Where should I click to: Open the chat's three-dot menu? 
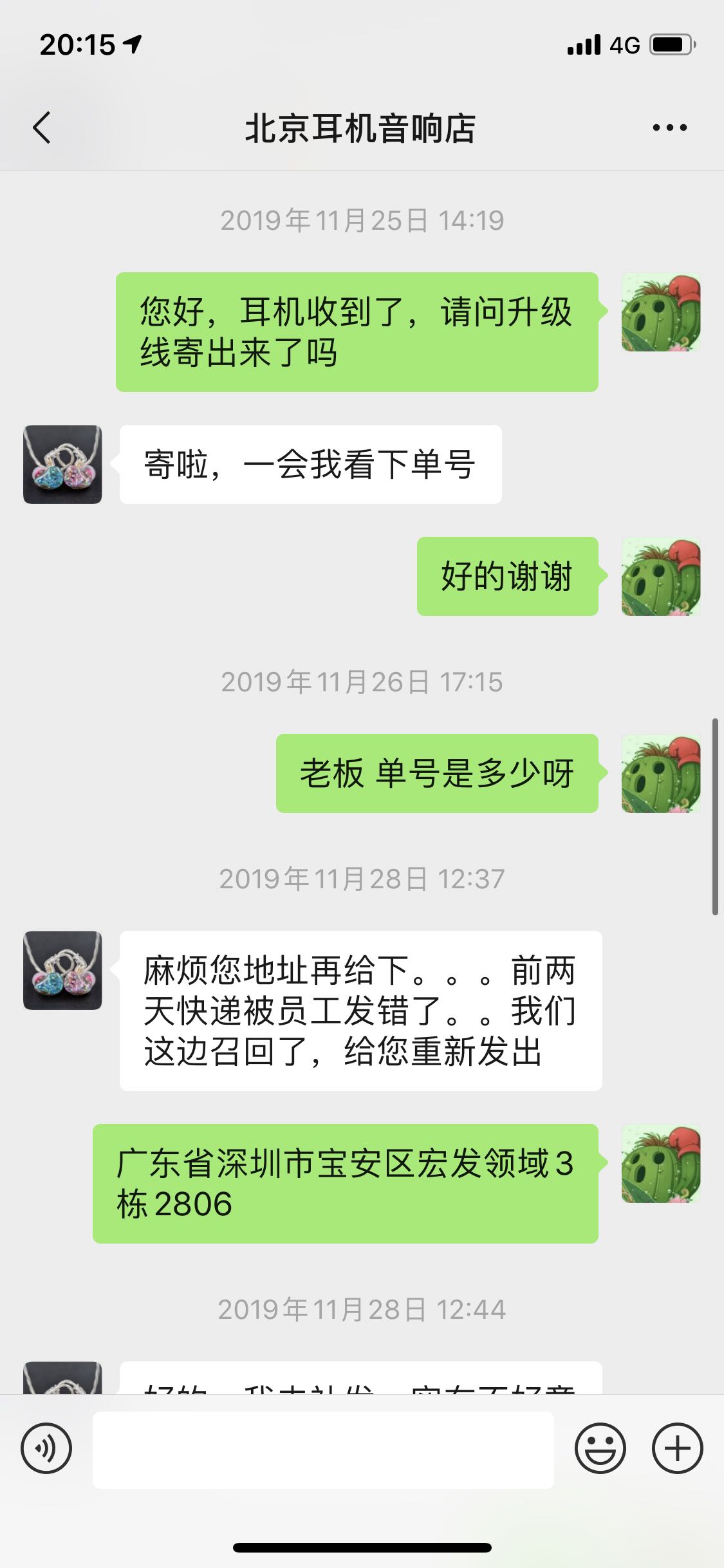669,127
